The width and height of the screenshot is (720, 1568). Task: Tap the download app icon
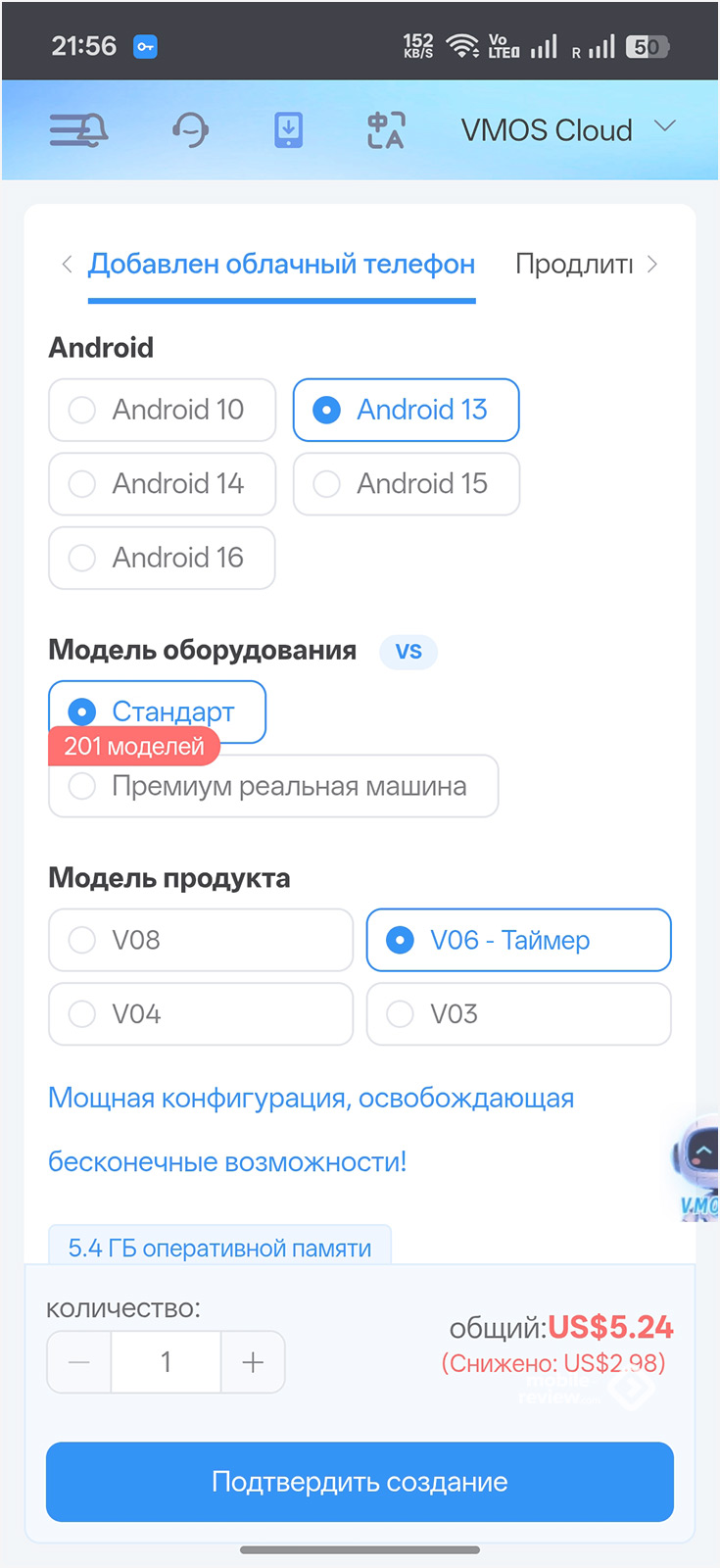(x=288, y=129)
